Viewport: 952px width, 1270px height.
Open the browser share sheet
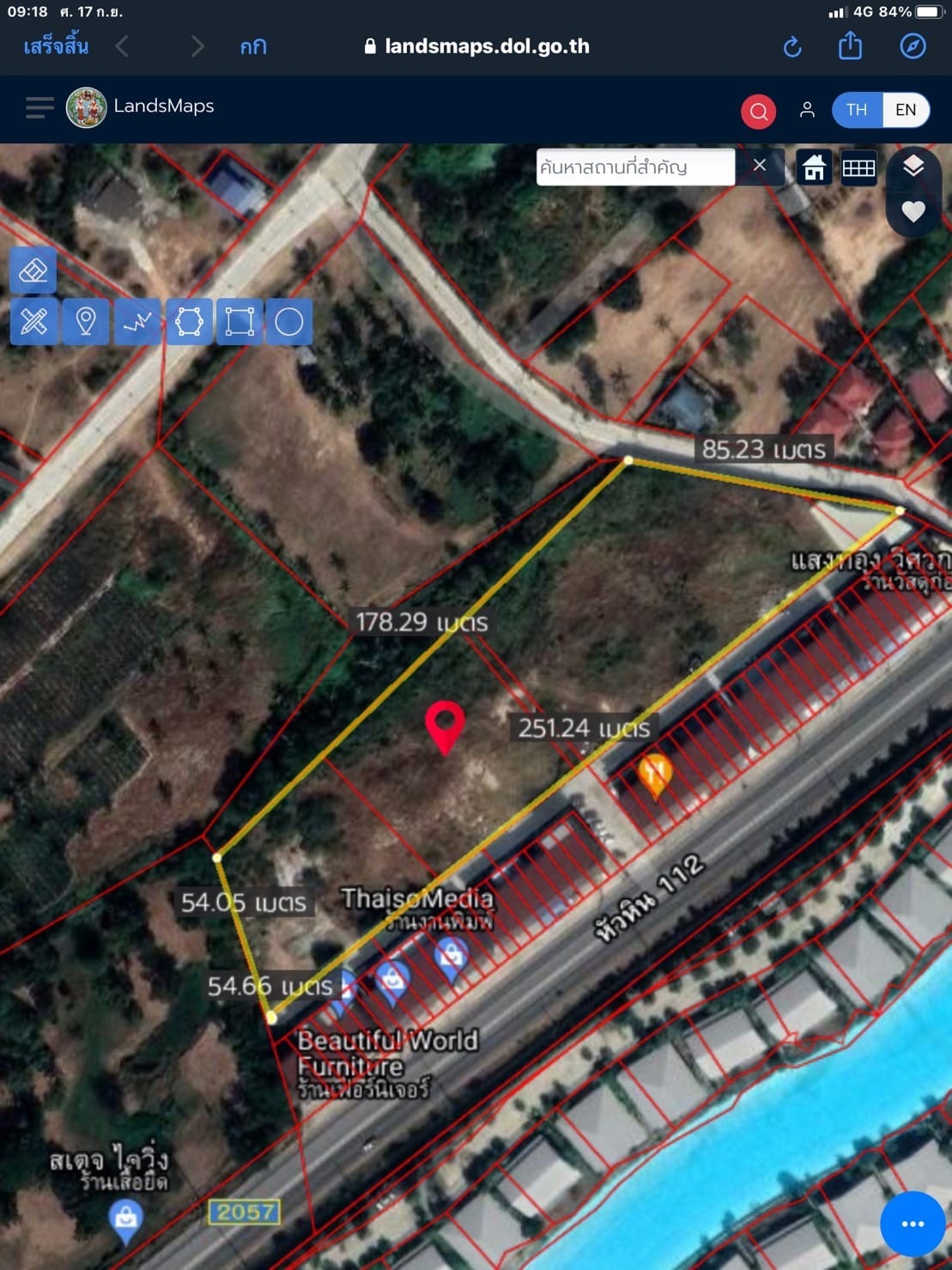(850, 46)
